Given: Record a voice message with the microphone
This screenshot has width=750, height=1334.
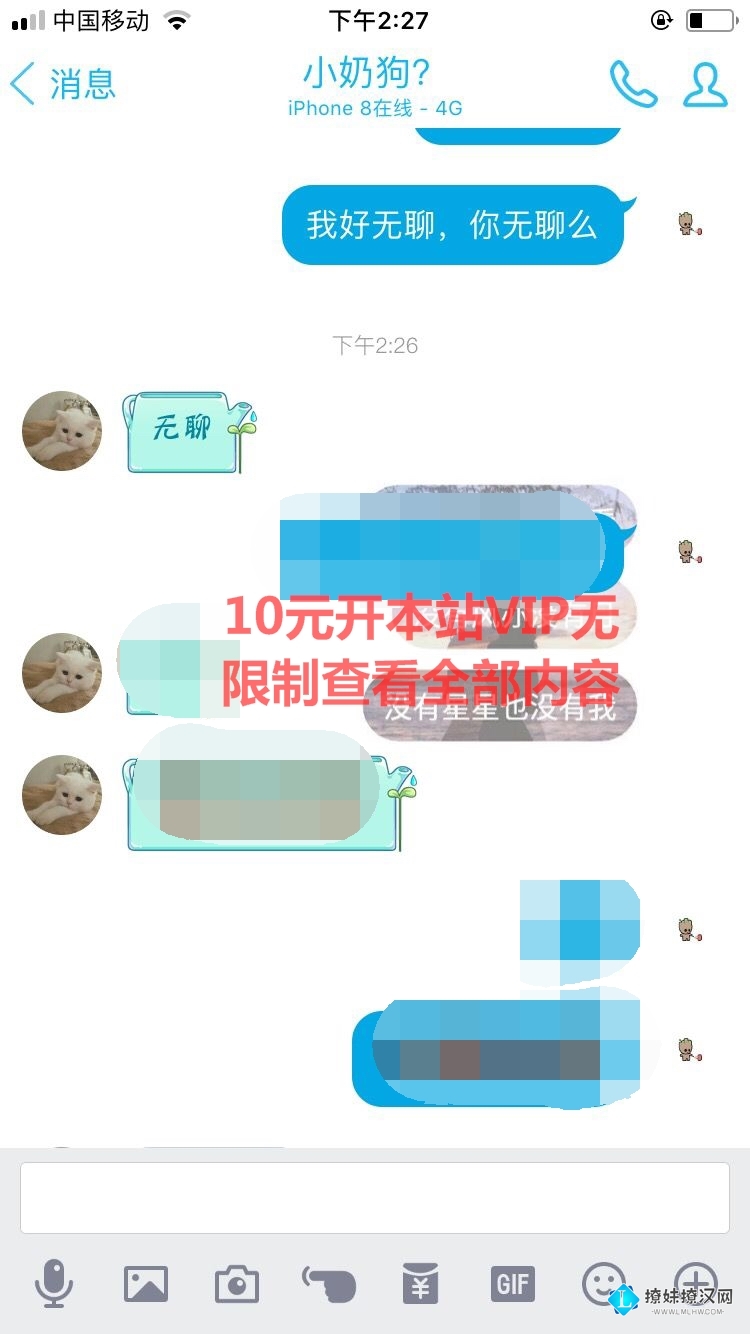Looking at the screenshot, I should point(54,1283).
